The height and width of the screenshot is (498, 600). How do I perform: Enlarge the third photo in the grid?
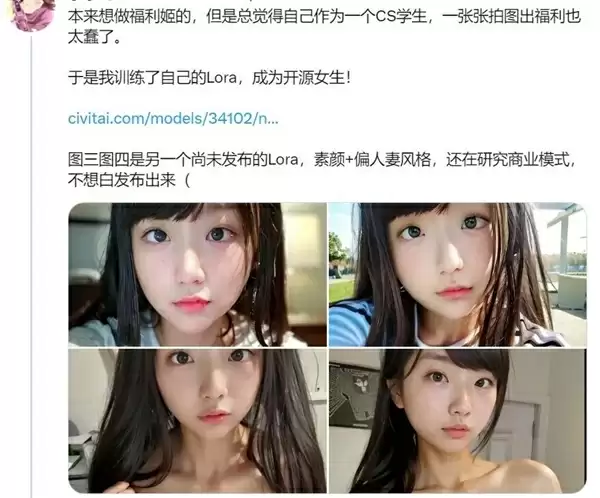(197, 420)
